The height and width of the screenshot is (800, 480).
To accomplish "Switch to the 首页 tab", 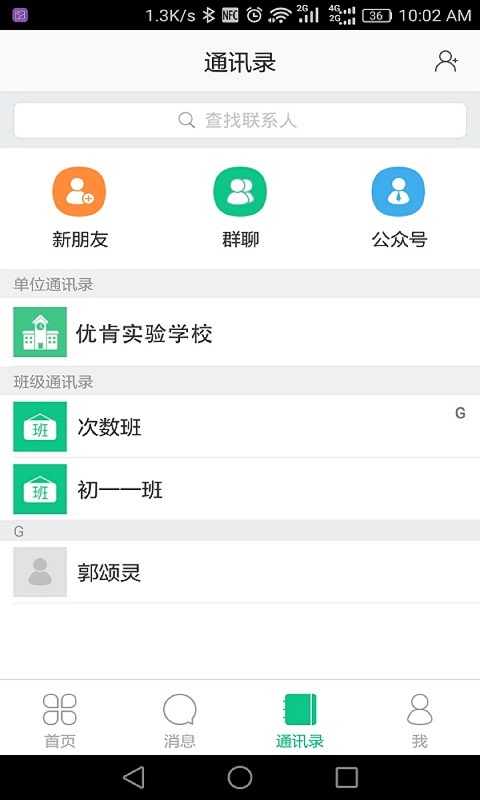I will 60,720.
